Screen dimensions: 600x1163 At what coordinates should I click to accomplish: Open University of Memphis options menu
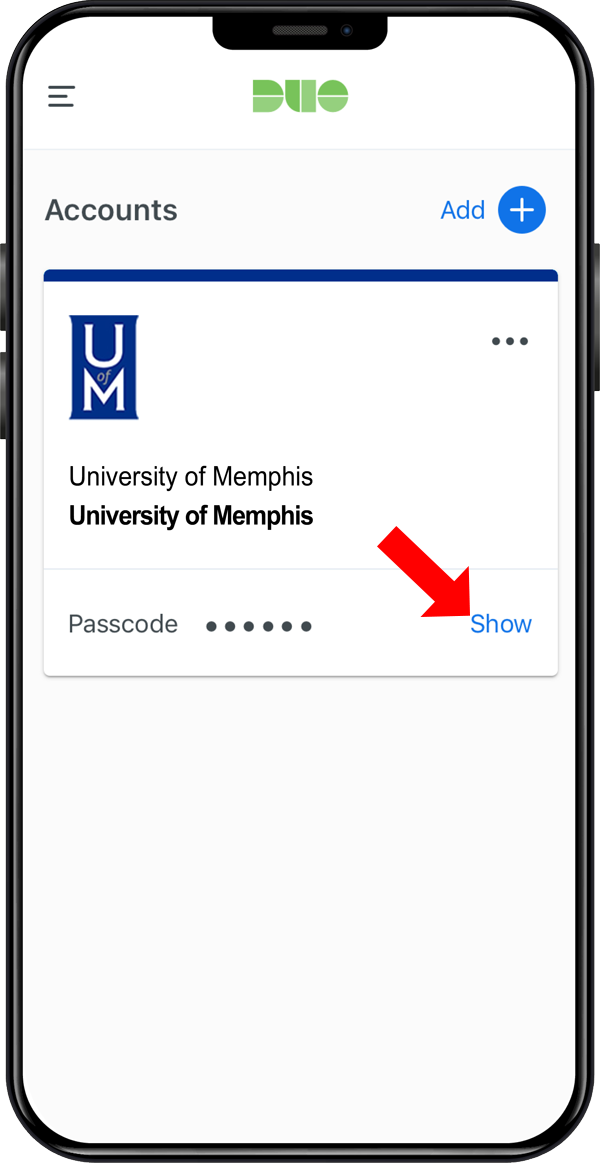(x=509, y=341)
